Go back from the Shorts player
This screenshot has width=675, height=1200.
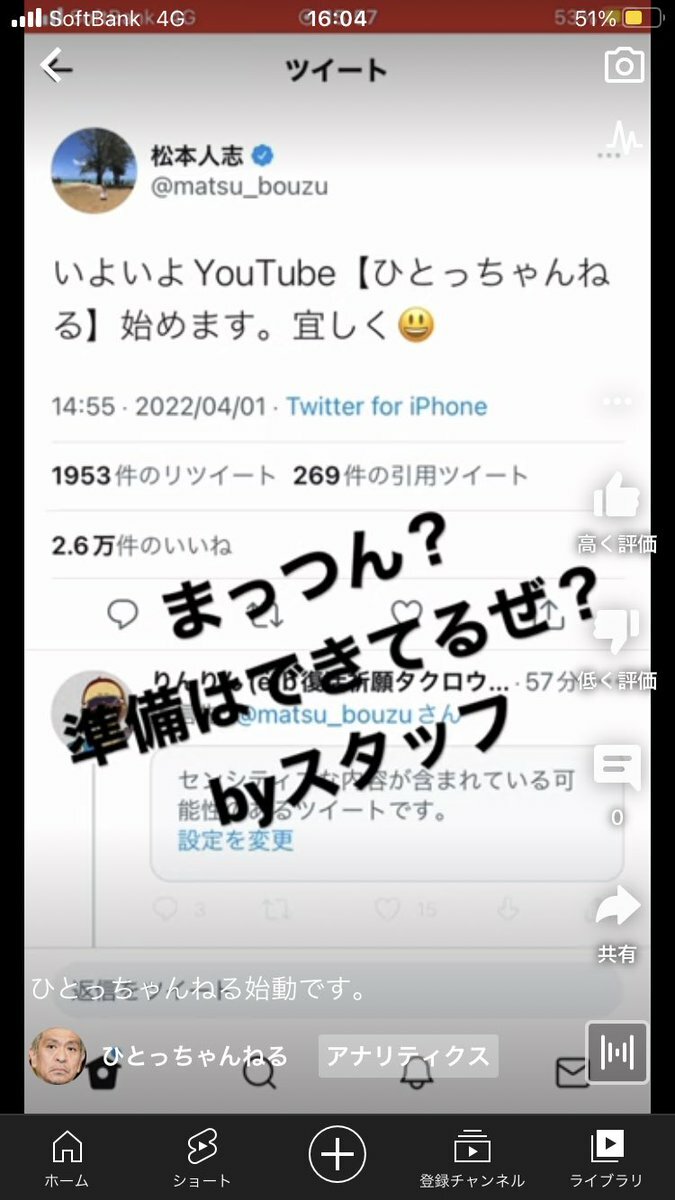click(55, 66)
